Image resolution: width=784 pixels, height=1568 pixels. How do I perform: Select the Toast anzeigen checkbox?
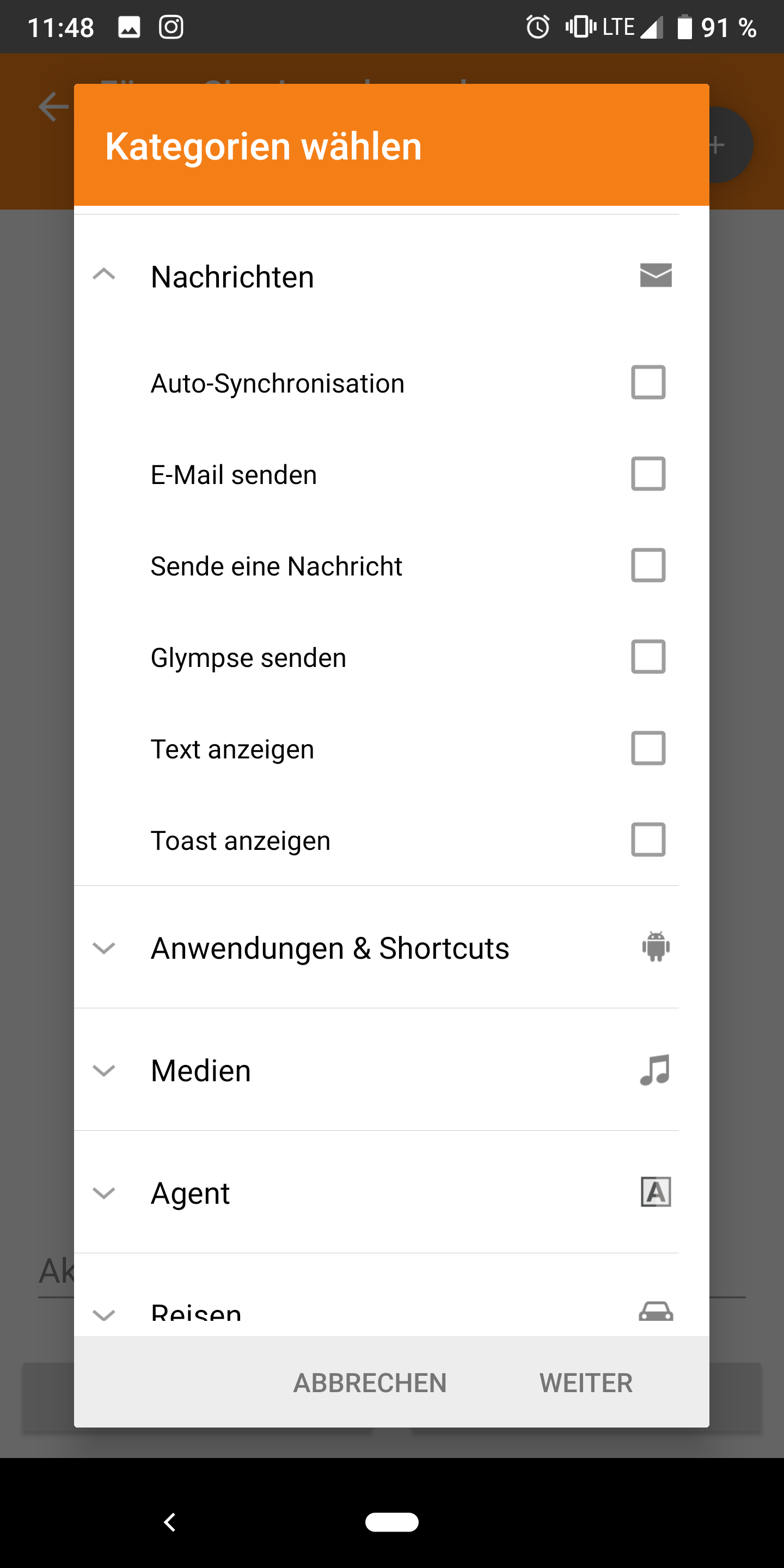[x=648, y=840]
